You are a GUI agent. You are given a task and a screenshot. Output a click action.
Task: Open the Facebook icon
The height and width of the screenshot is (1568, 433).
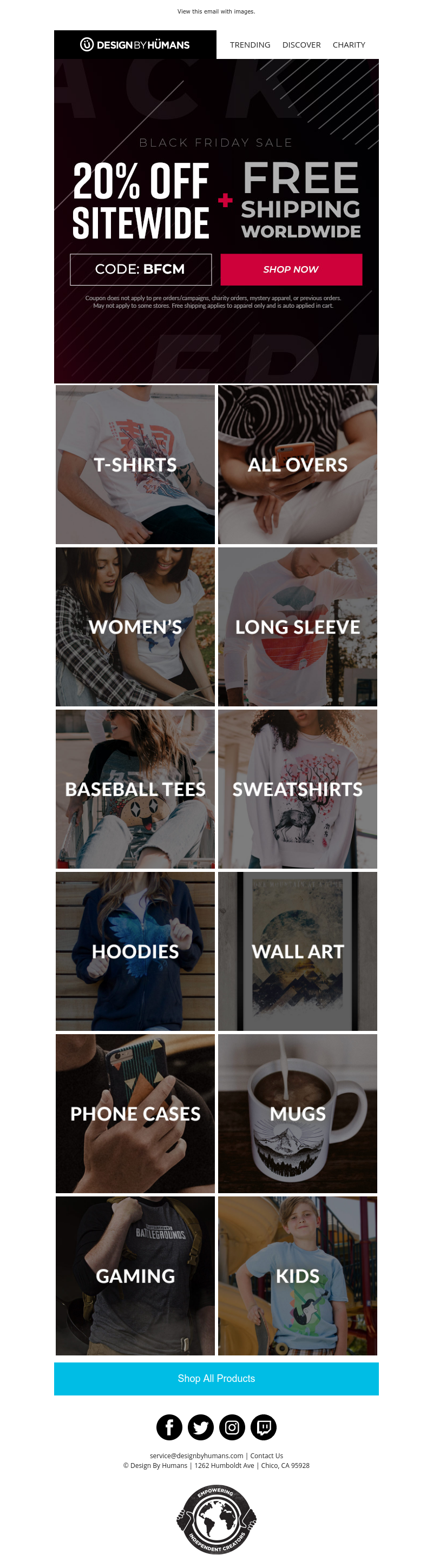coord(169,1427)
